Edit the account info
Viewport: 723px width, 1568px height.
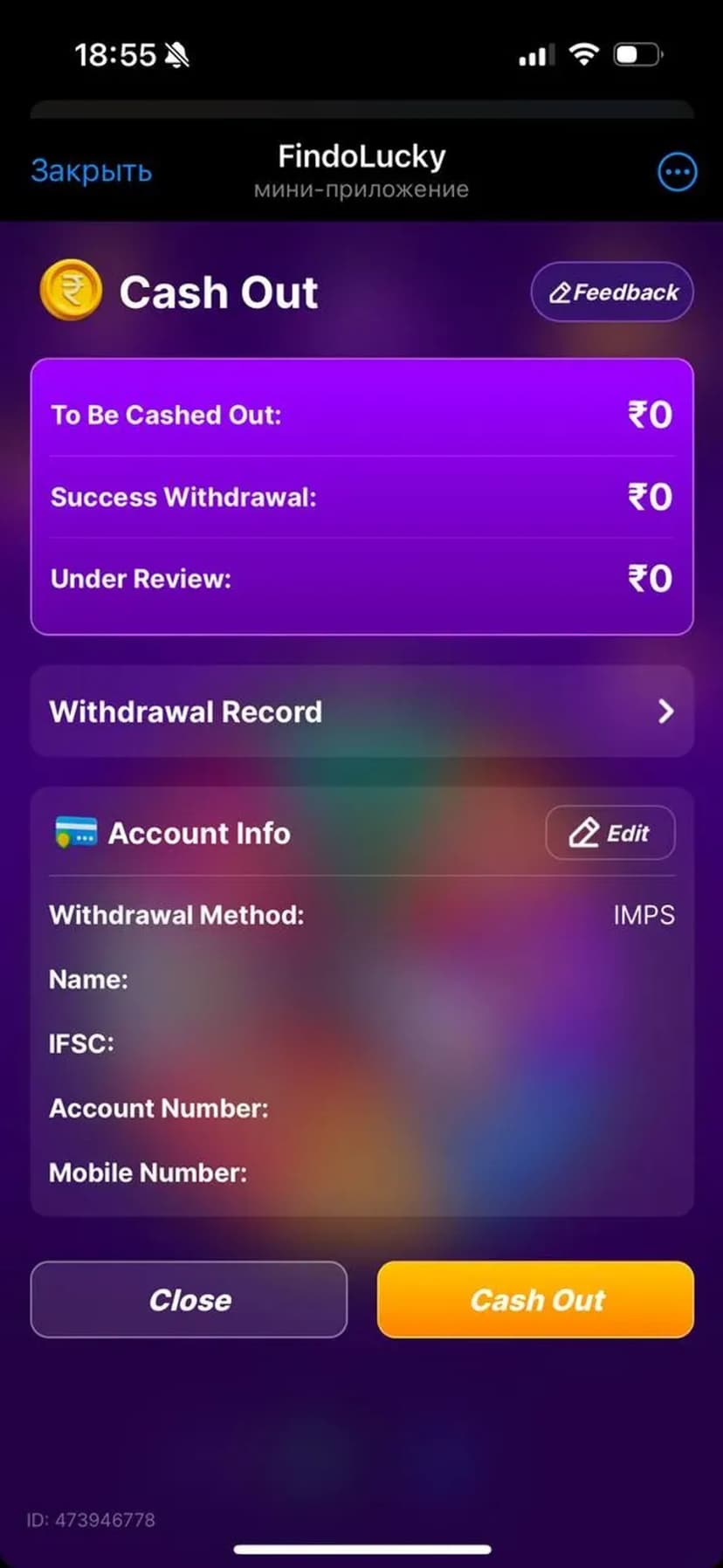coord(609,833)
